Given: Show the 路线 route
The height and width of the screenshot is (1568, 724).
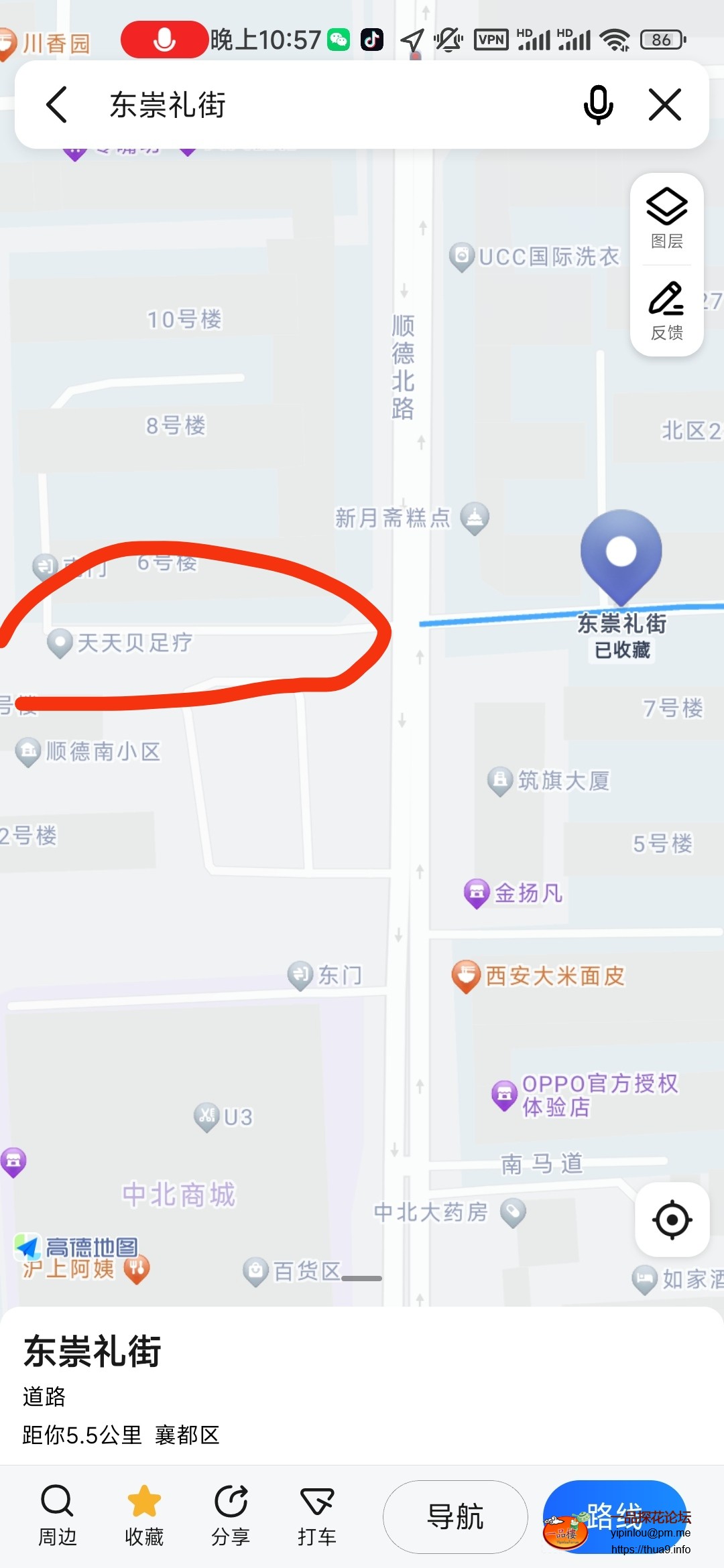Looking at the screenshot, I should click(614, 1516).
